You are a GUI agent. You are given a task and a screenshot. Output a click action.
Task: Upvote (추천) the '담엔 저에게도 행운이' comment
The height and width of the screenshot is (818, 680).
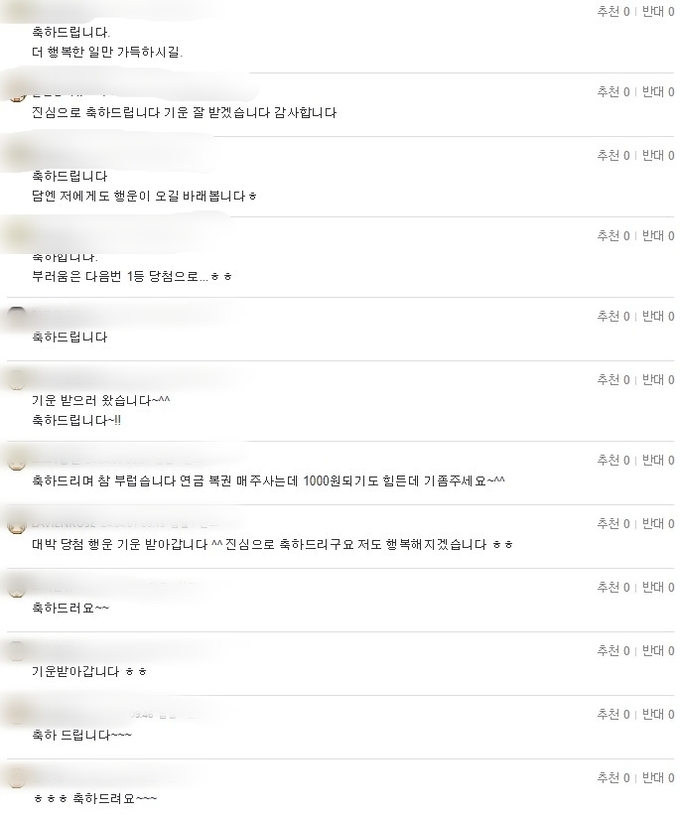click(x=612, y=156)
